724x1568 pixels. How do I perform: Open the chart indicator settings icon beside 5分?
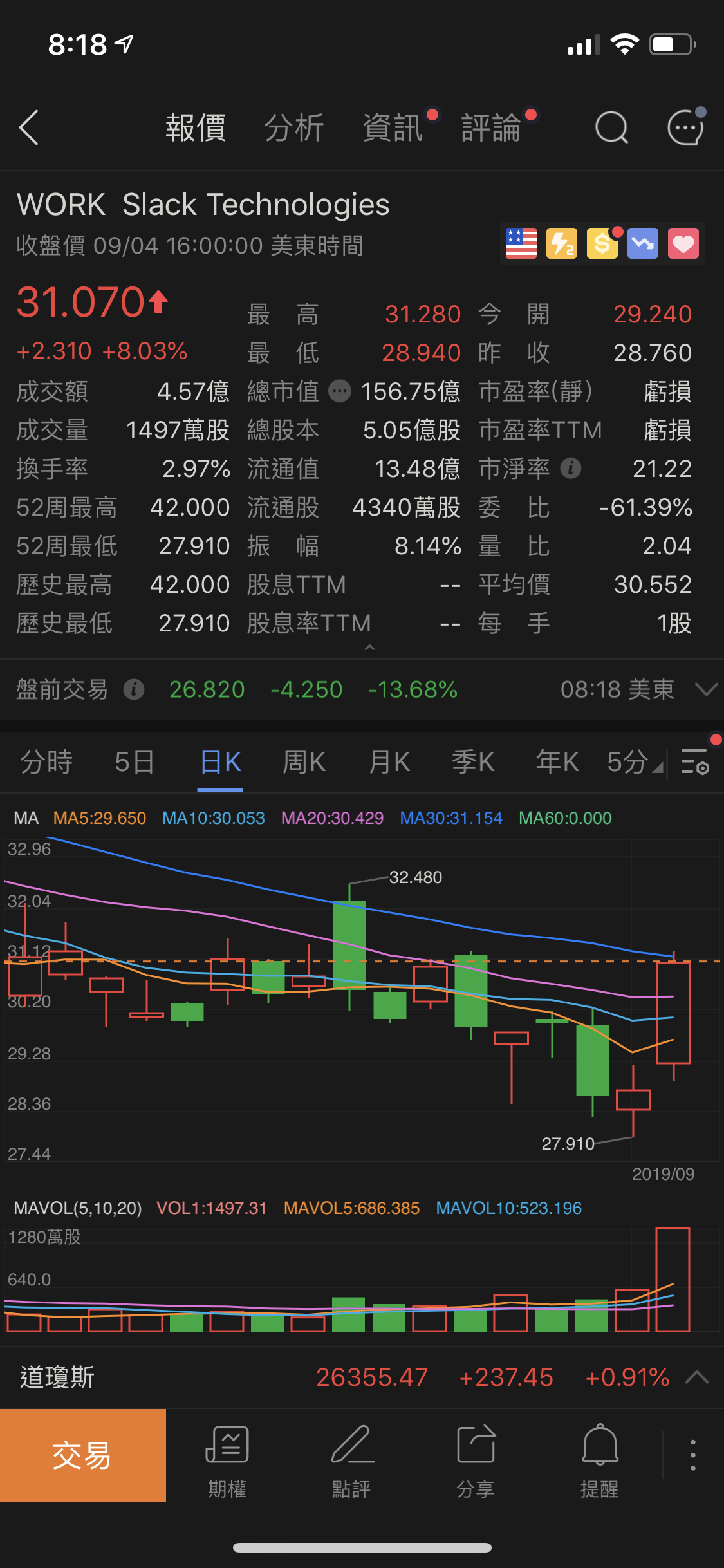click(x=695, y=761)
